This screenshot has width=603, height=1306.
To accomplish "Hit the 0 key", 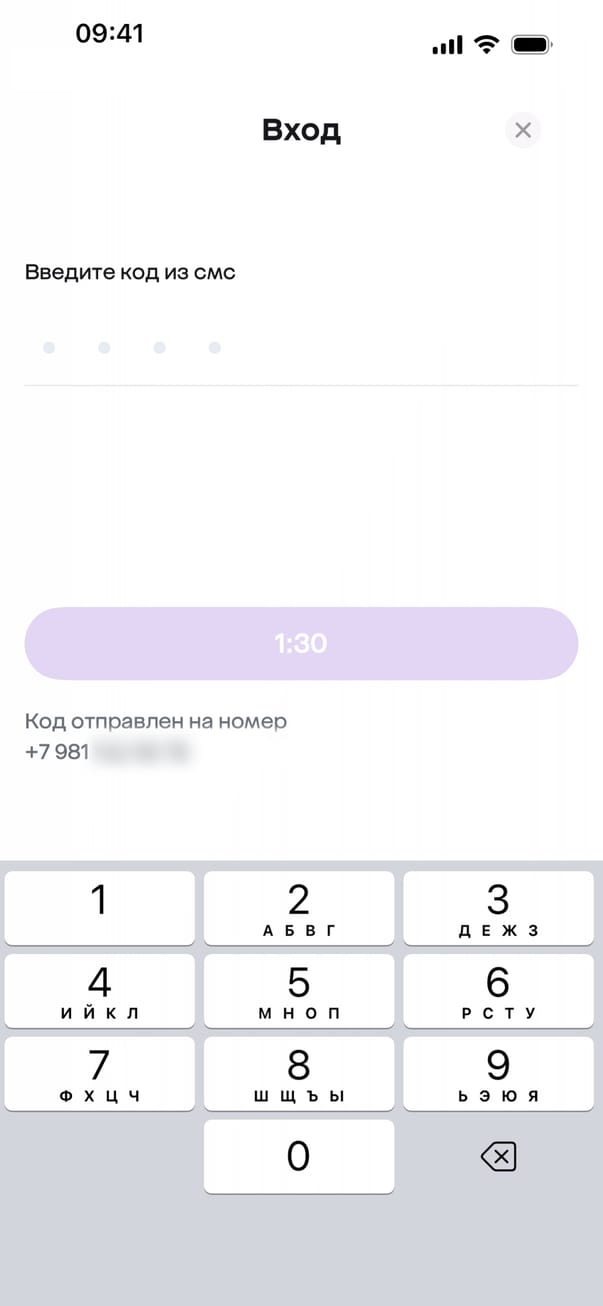I will click(299, 1156).
